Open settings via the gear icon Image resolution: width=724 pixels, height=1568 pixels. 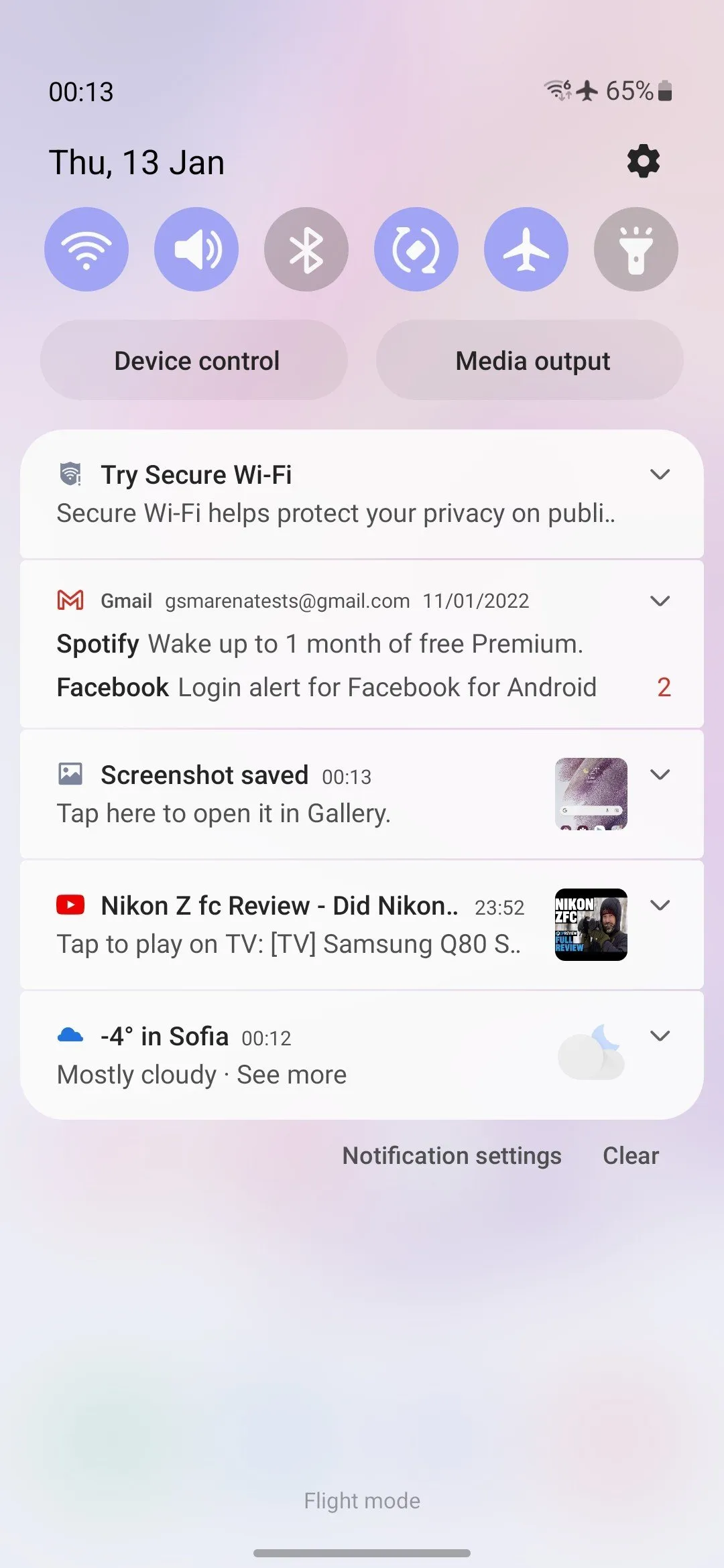(644, 161)
